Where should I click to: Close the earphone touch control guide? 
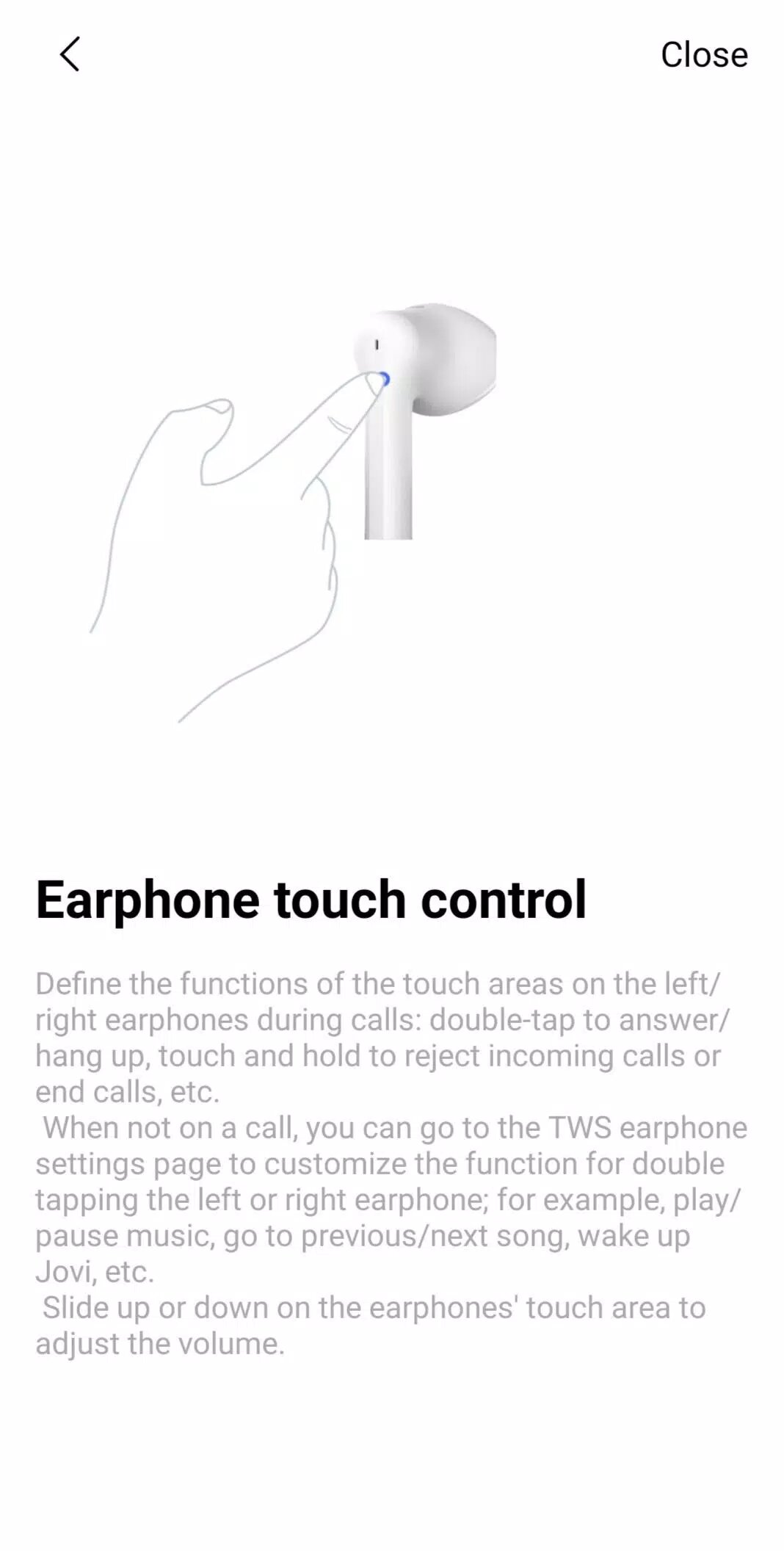click(703, 54)
